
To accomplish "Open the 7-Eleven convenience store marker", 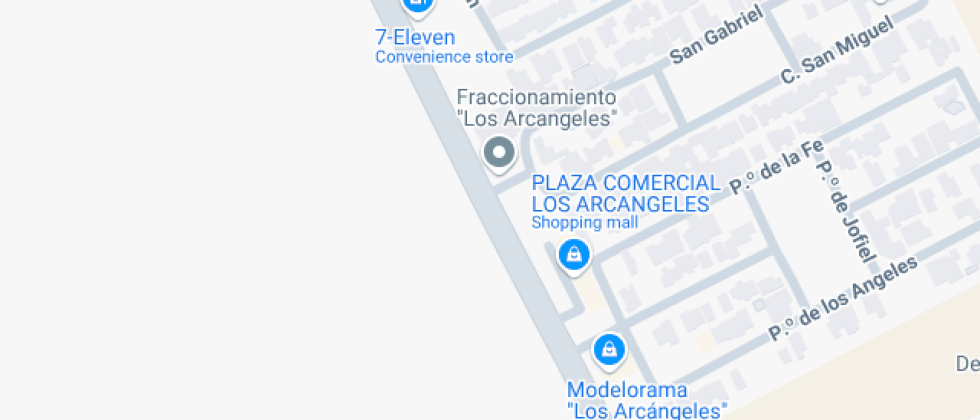I will 417,6.
